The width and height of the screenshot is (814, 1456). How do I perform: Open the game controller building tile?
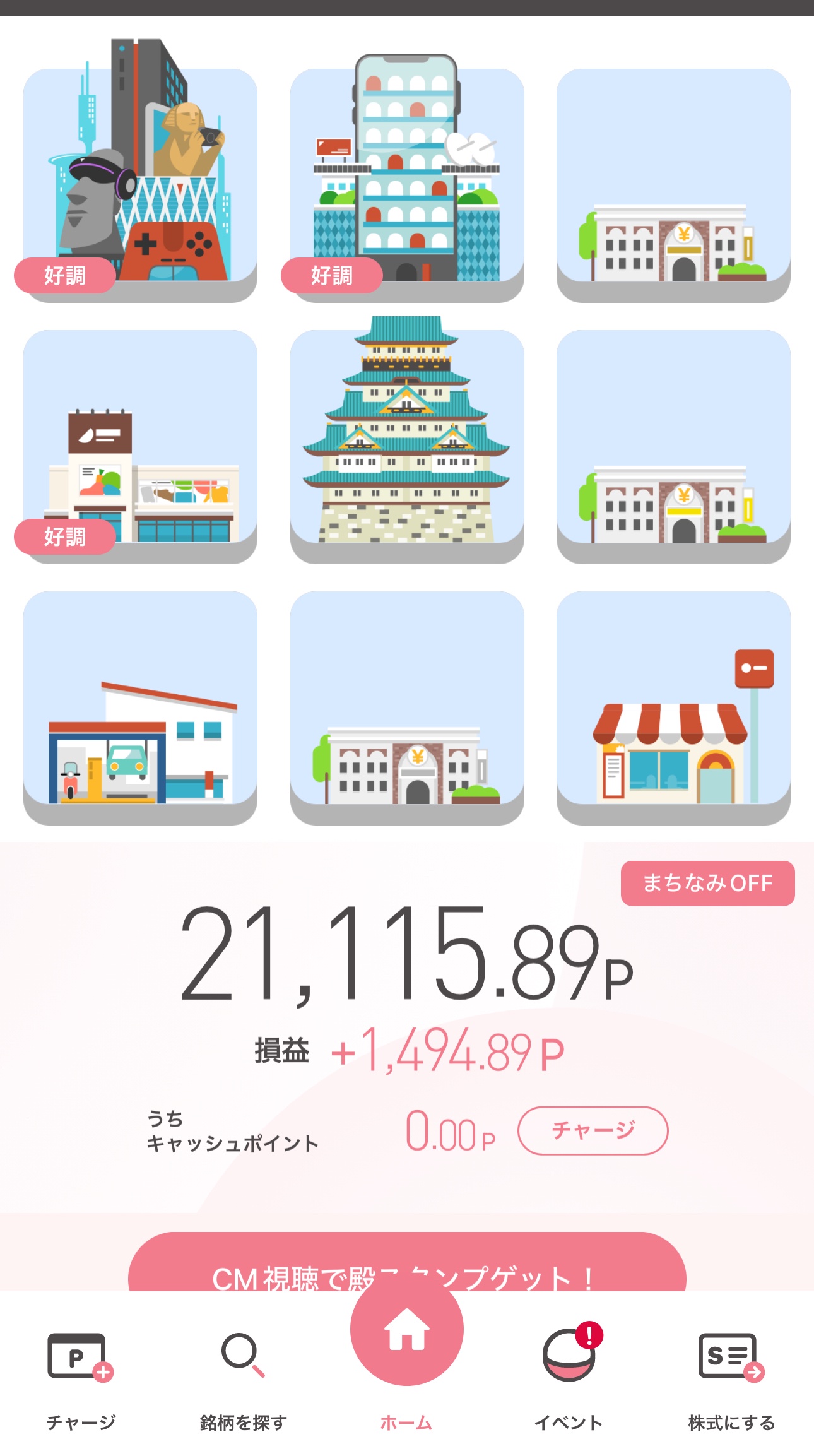[x=140, y=183]
